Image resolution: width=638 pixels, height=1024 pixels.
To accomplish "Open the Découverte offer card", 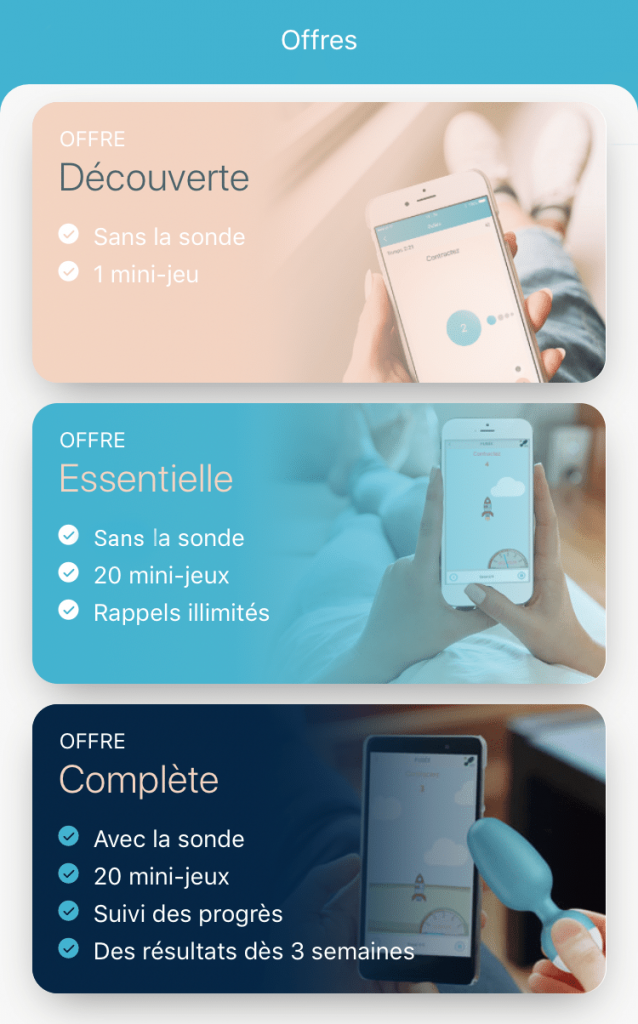I will tap(318, 243).
